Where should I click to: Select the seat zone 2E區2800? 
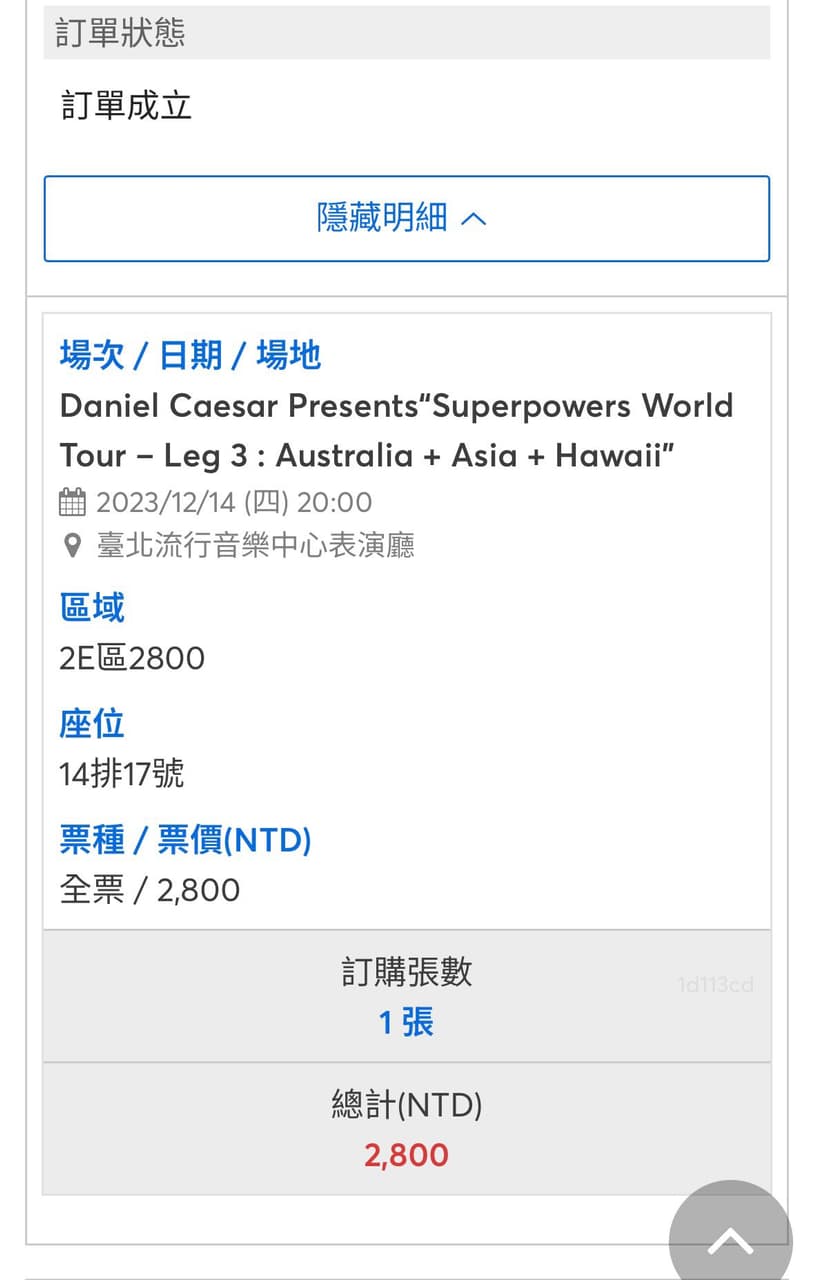132,658
